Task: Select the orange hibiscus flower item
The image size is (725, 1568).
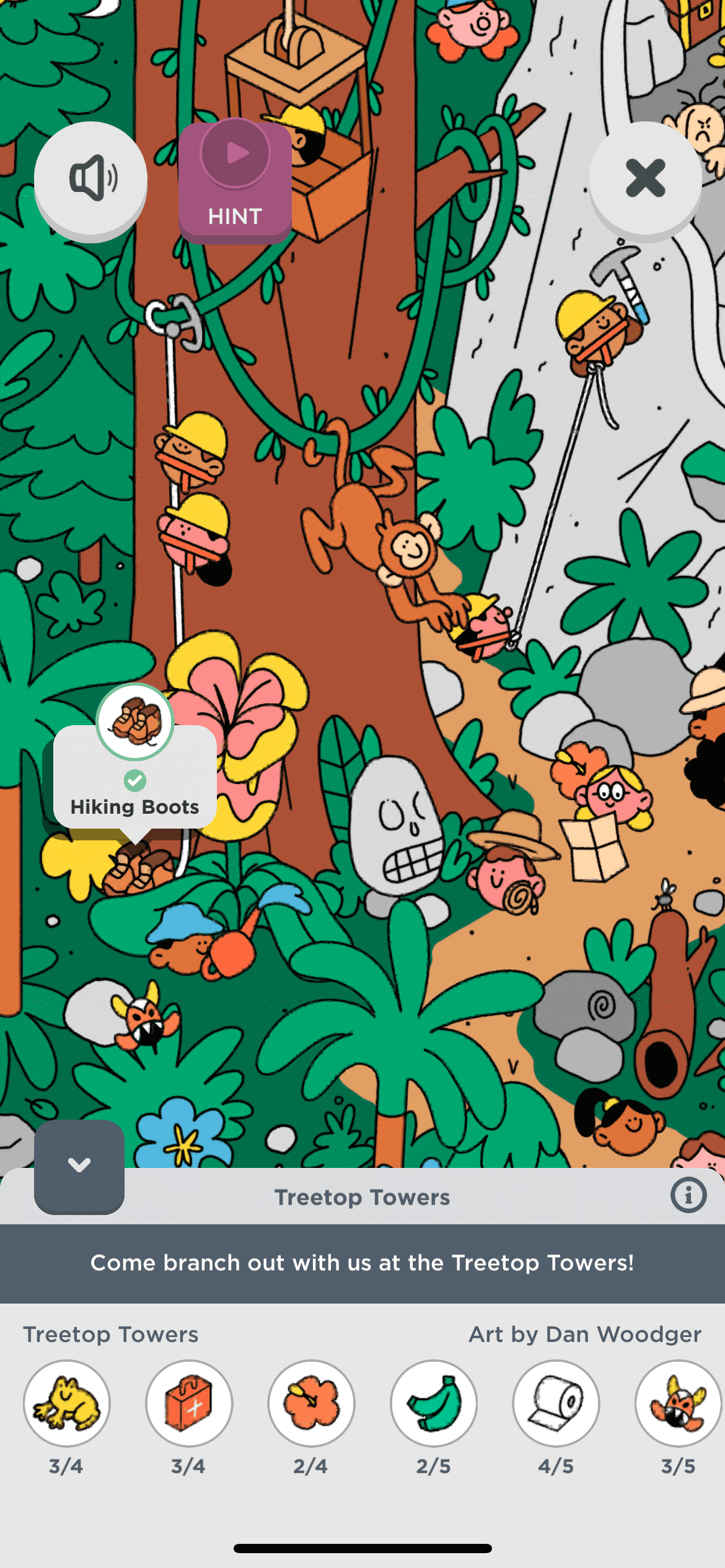Action: point(311,1403)
